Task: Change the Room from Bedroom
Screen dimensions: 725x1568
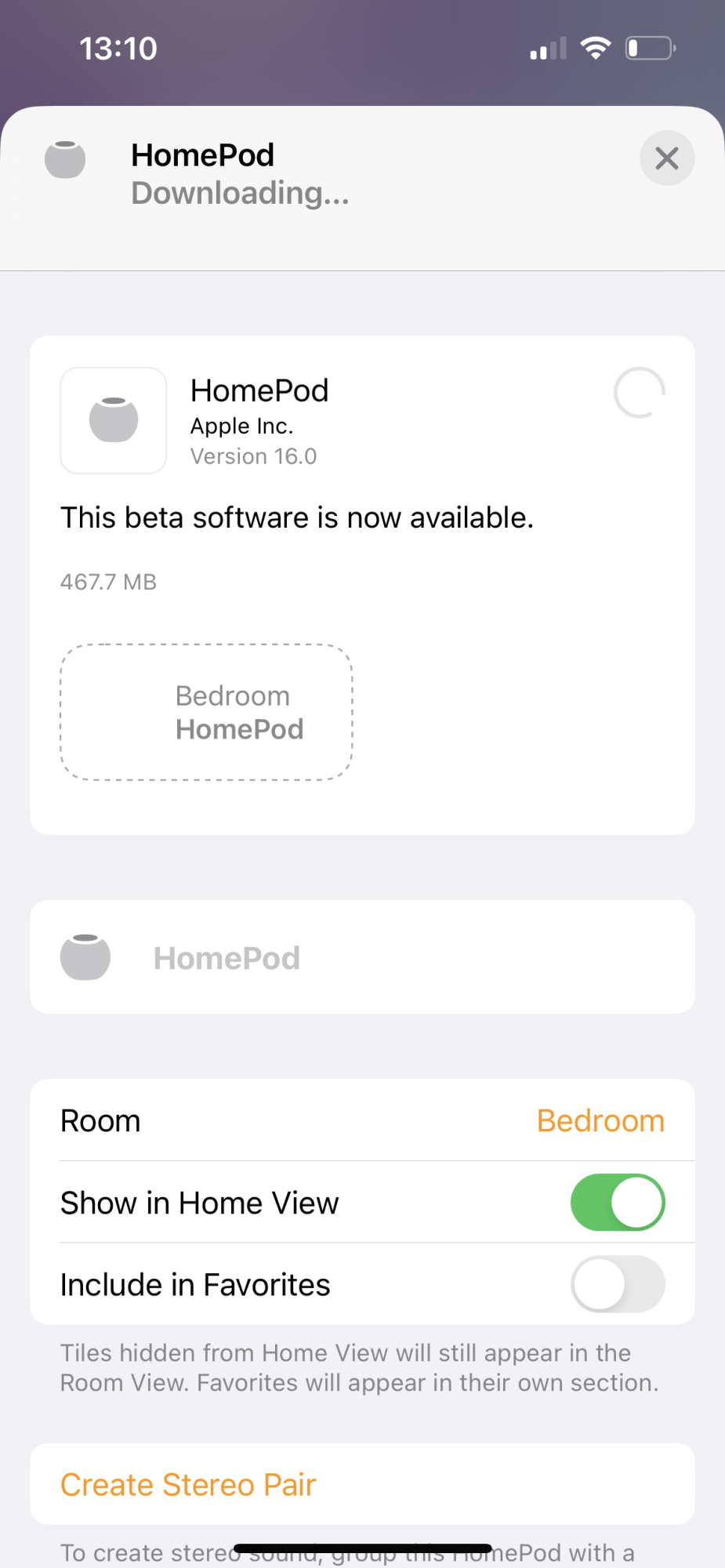Action: coord(600,1121)
